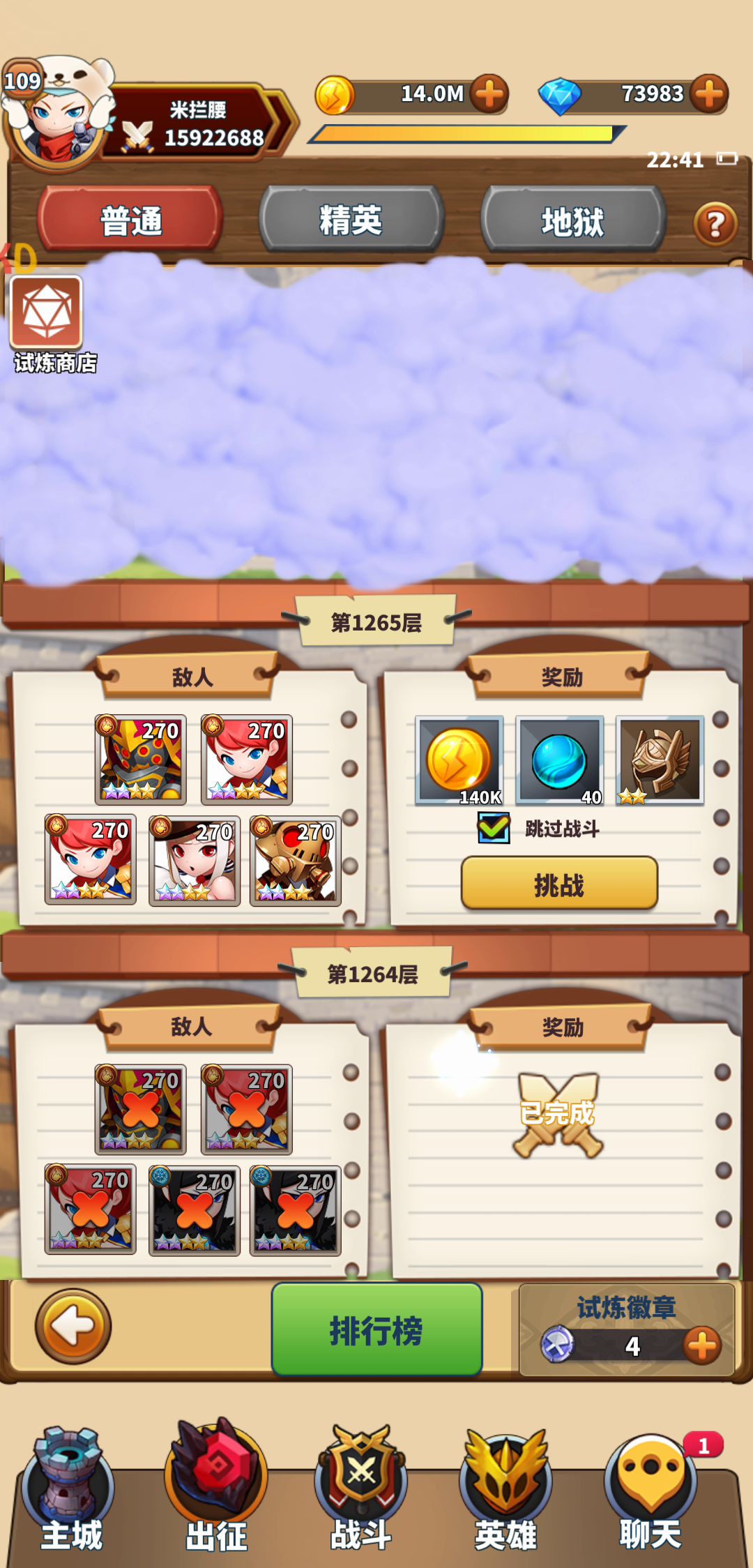Screen dimensions: 753x1568
Task: Go back with the orange arrow button
Action: 73,1326
